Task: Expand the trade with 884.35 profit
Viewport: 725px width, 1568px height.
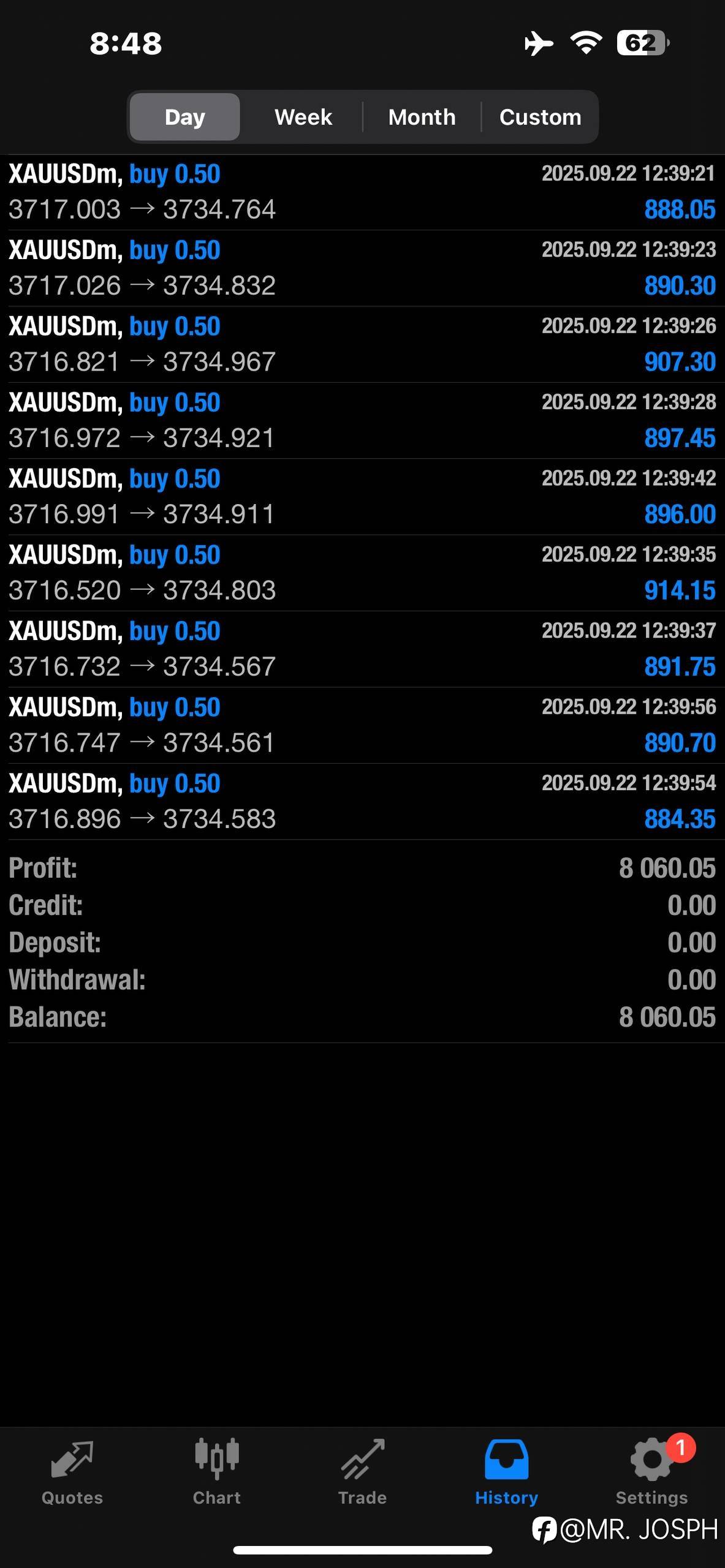Action: coord(362,802)
